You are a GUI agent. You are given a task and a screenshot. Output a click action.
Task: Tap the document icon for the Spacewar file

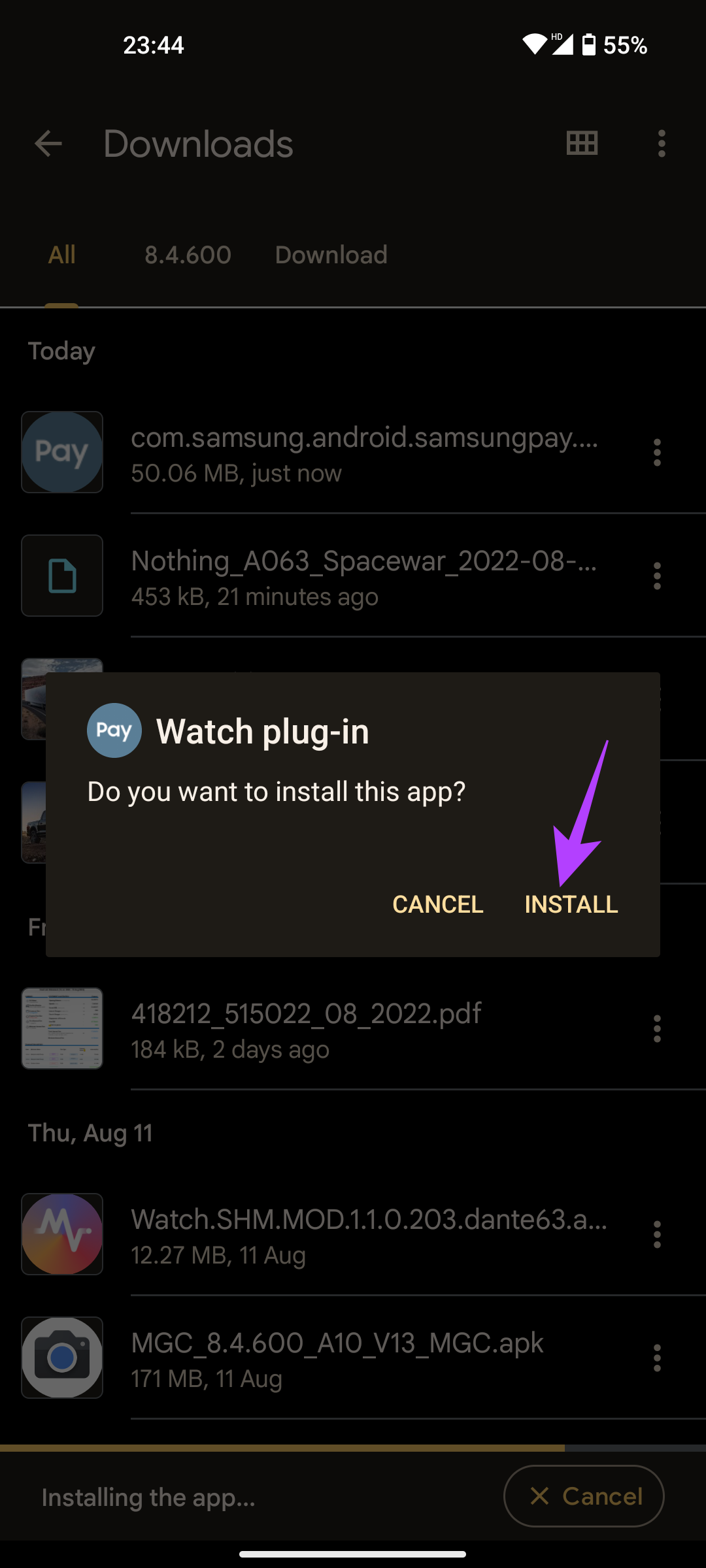pyautogui.click(x=62, y=576)
